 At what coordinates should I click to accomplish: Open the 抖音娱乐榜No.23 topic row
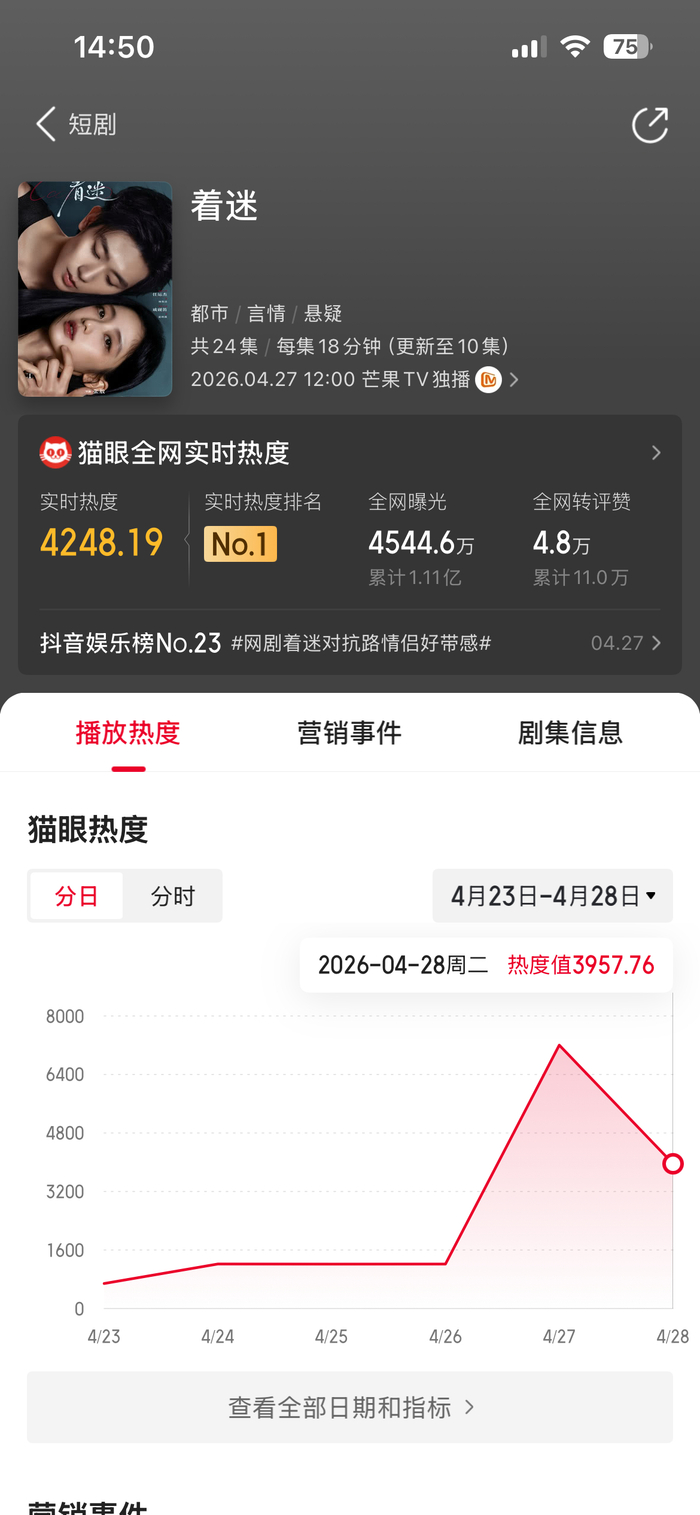350,642
